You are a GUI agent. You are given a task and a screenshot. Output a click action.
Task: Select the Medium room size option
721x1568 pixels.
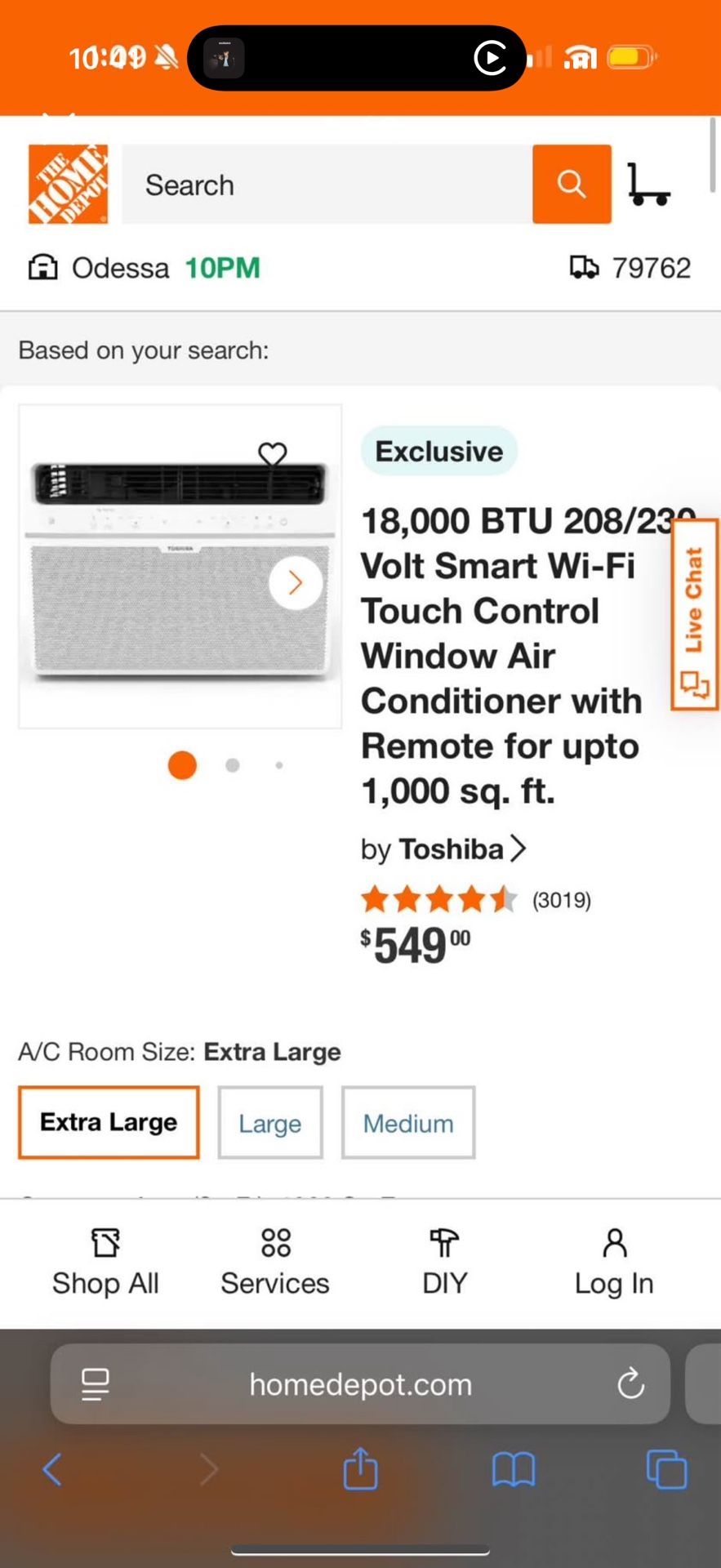coord(408,1122)
